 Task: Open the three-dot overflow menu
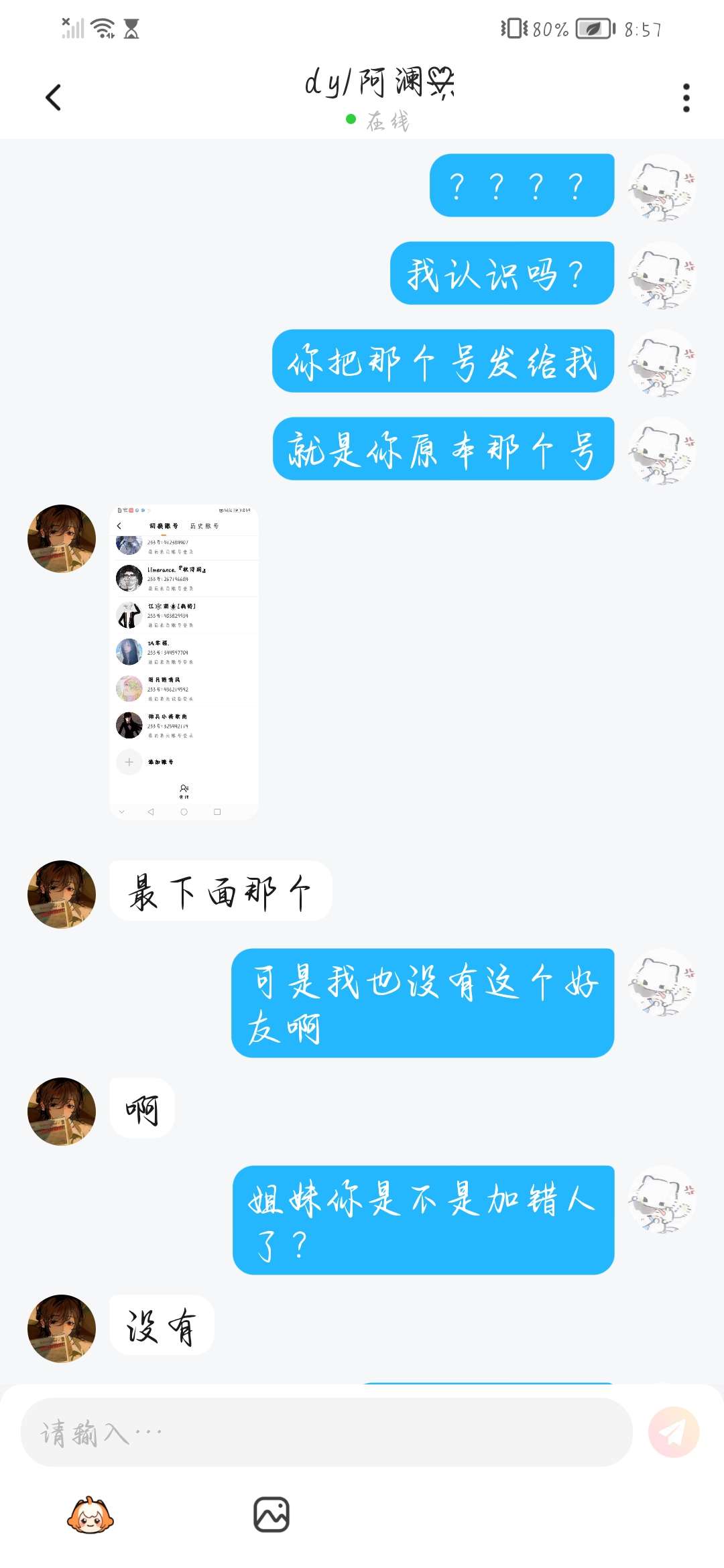click(686, 98)
